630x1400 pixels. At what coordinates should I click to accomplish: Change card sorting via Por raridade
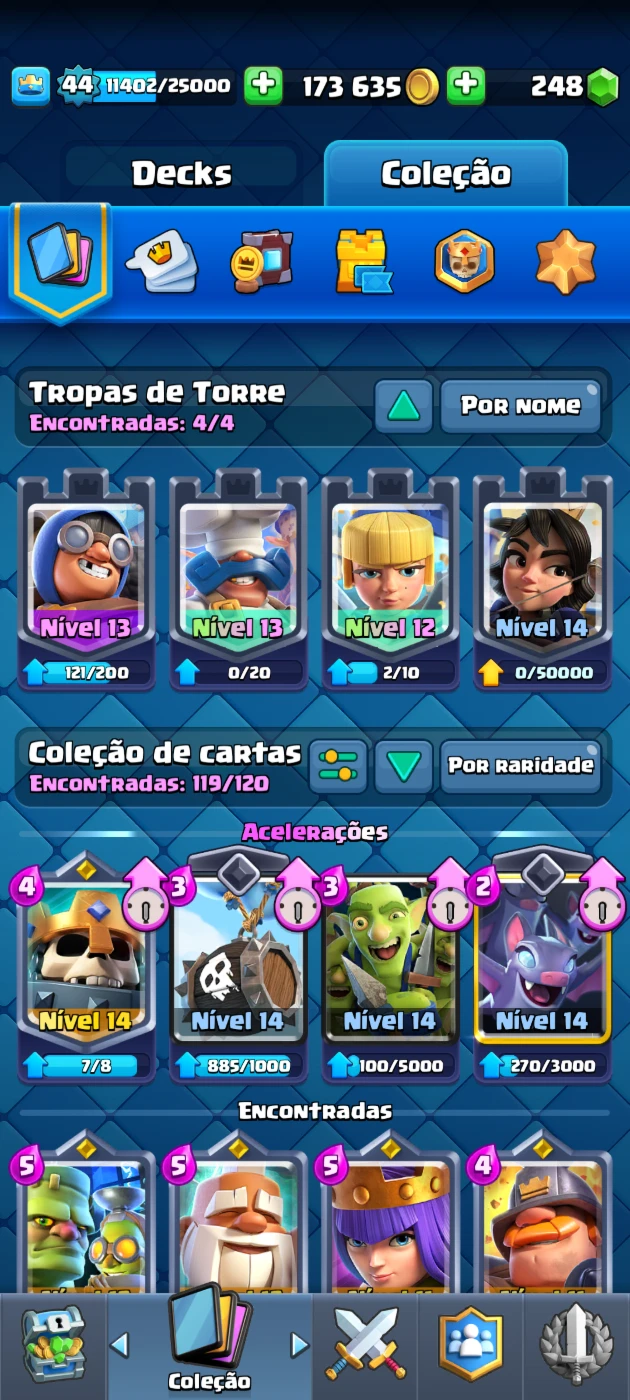pyautogui.click(x=520, y=766)
